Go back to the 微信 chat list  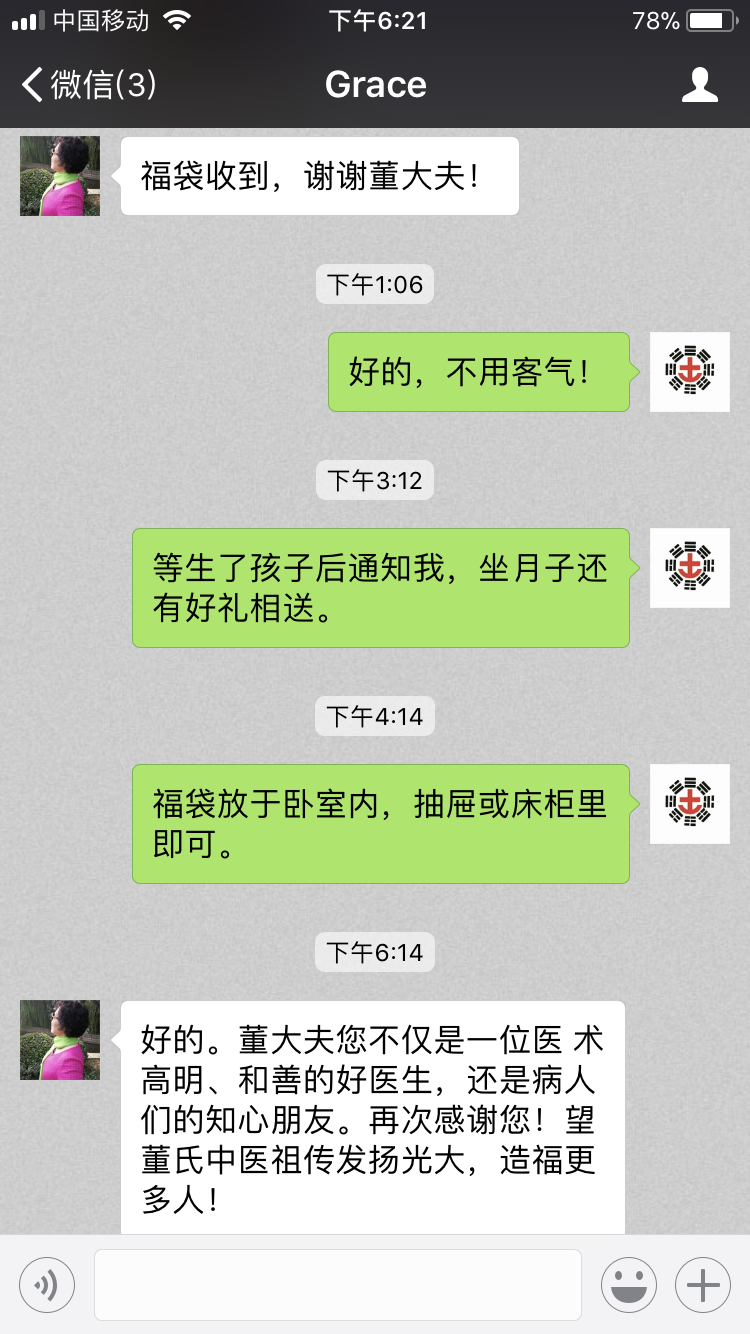coord(89,85)
